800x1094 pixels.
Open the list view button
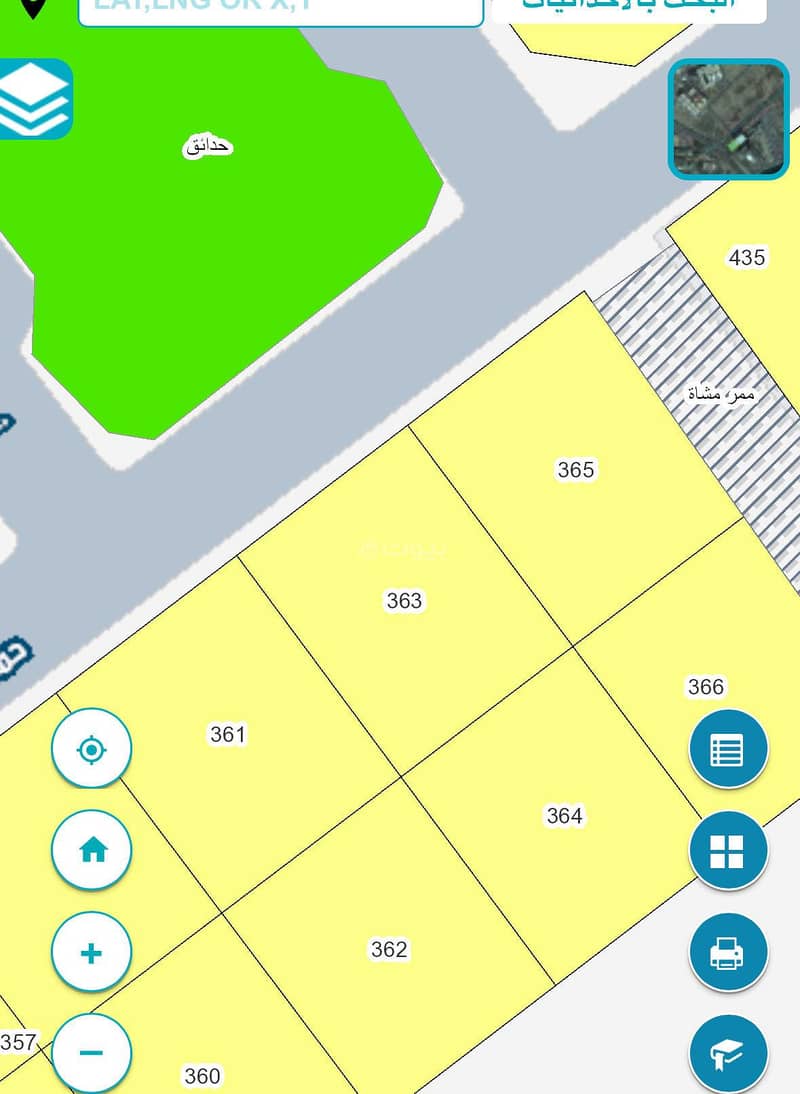point(728,749)
